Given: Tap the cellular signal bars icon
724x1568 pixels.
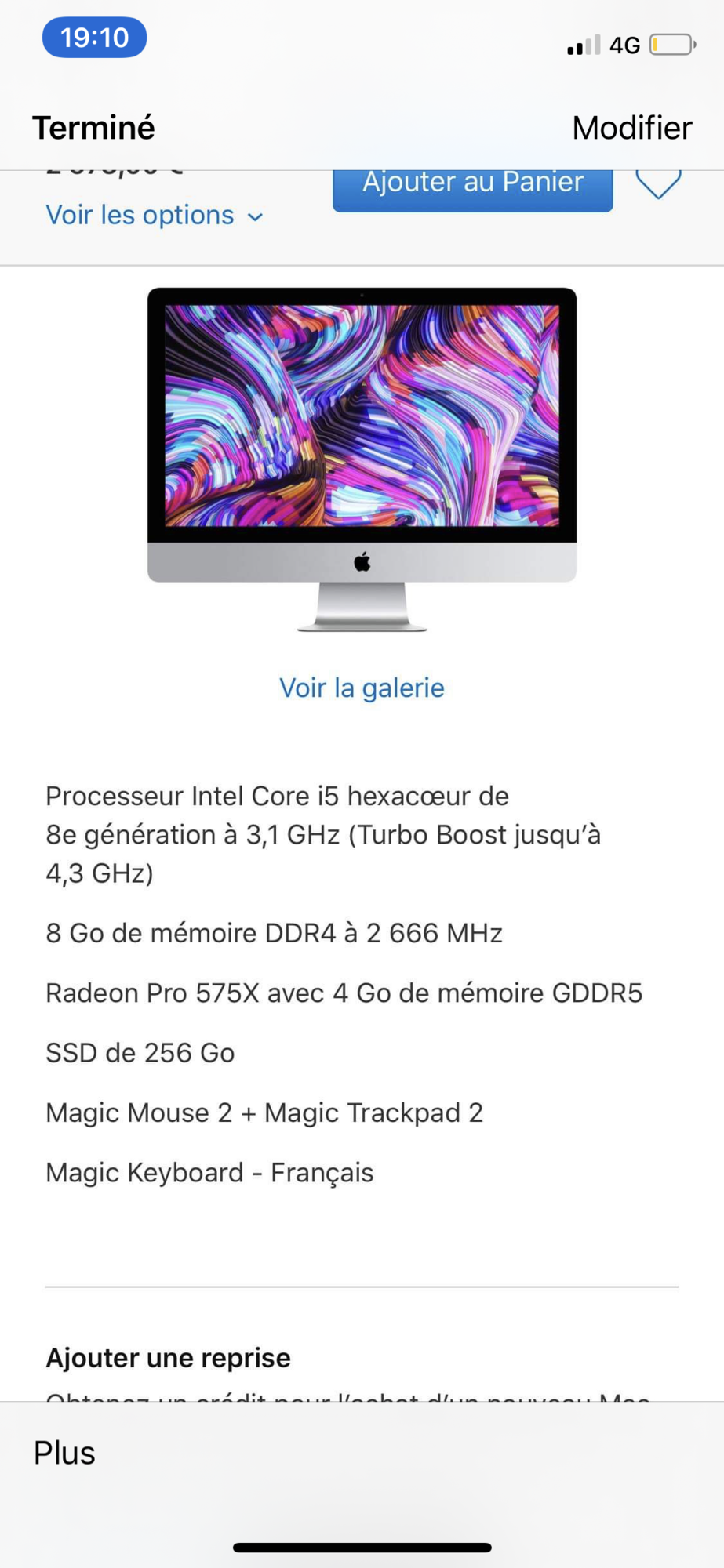Looking at the screenshot, I should [x=581, y=45].
